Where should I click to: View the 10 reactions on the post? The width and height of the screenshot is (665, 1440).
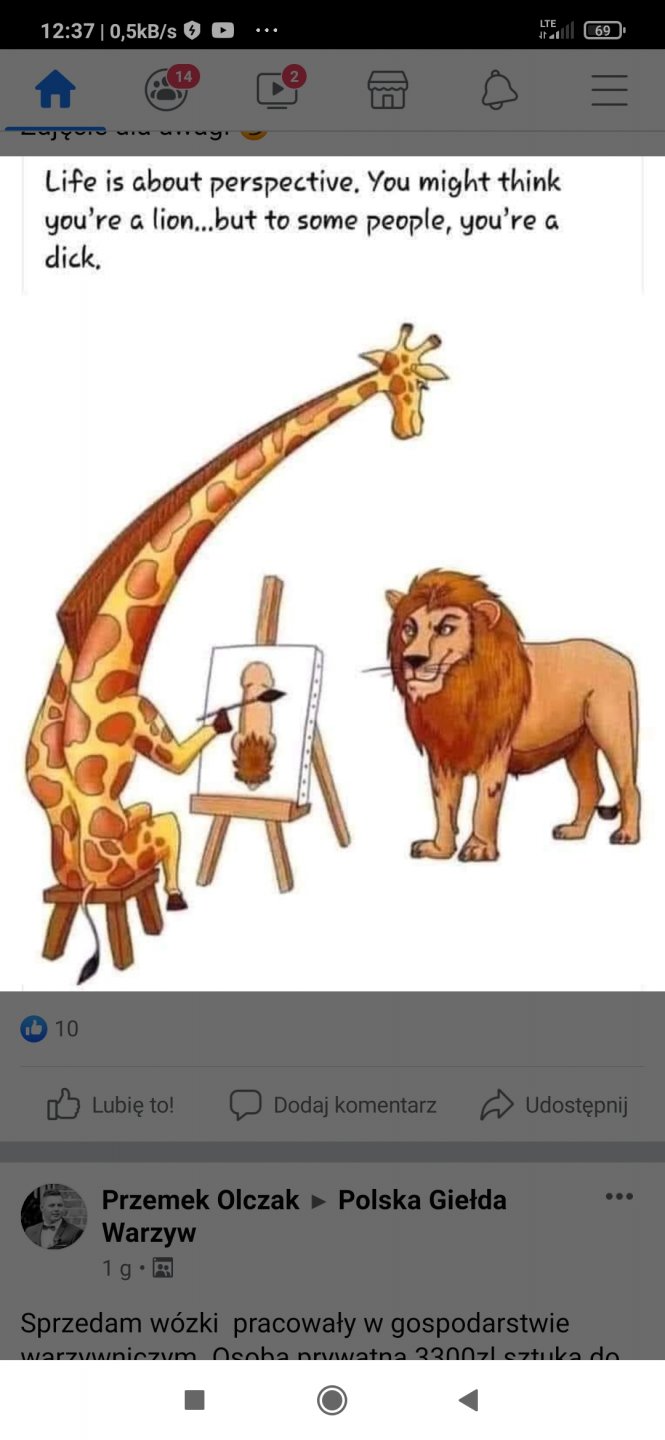(50, 1029)
